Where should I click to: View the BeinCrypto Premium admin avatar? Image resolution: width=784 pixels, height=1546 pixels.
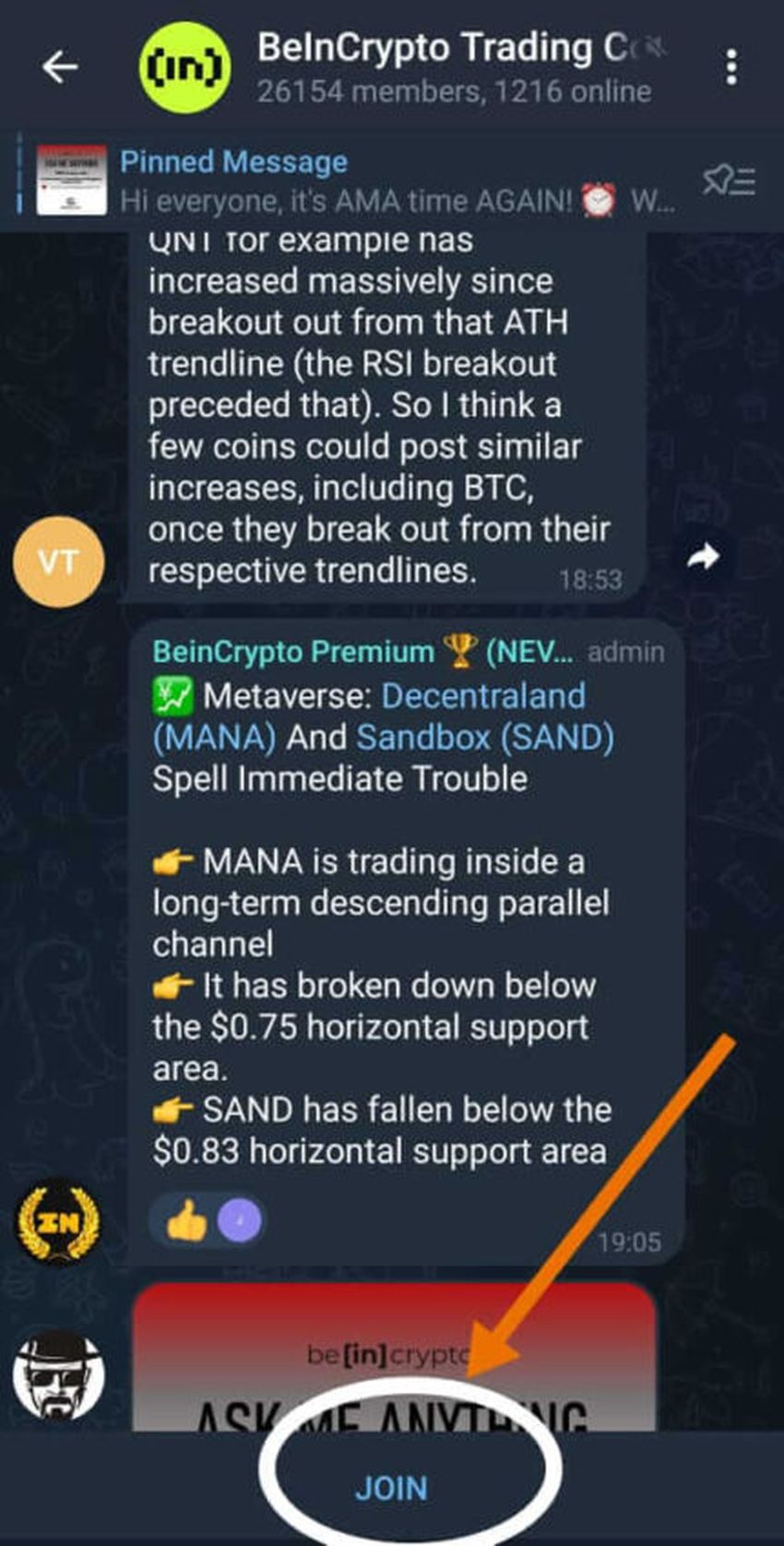pyautogui.click(x=58, y=1221)
